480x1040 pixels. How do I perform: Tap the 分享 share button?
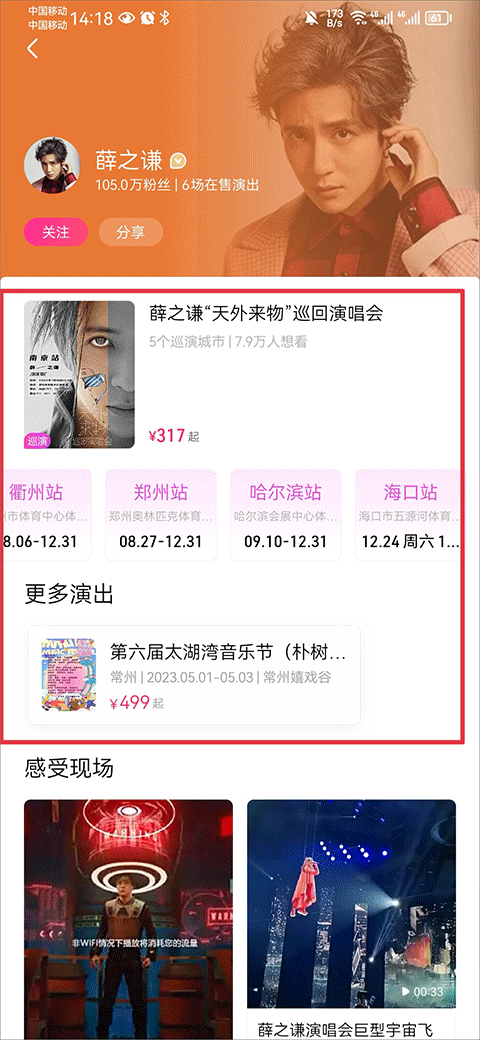[131, 232]
